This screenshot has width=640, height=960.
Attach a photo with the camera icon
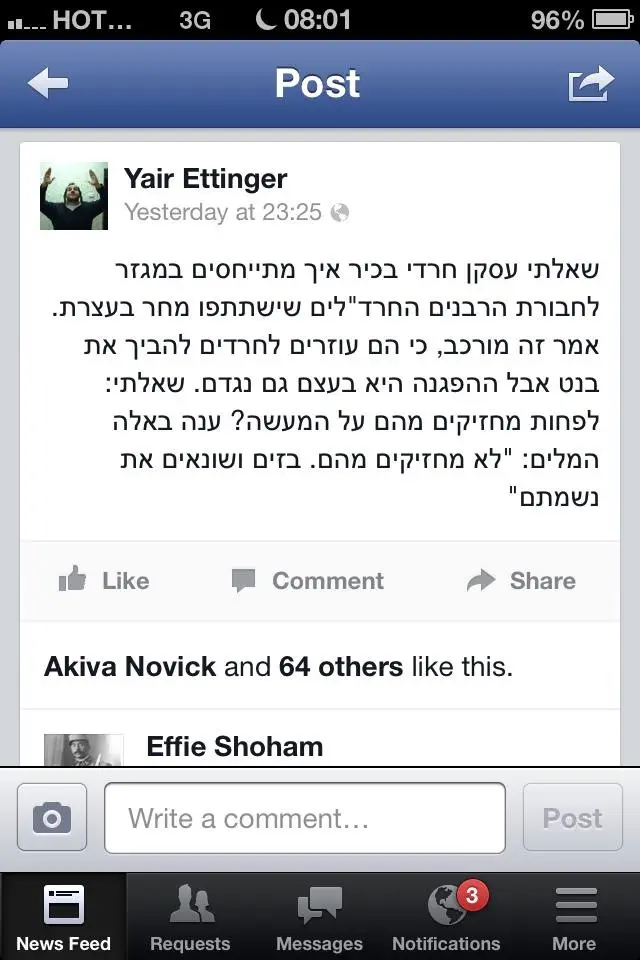[52, 819]
